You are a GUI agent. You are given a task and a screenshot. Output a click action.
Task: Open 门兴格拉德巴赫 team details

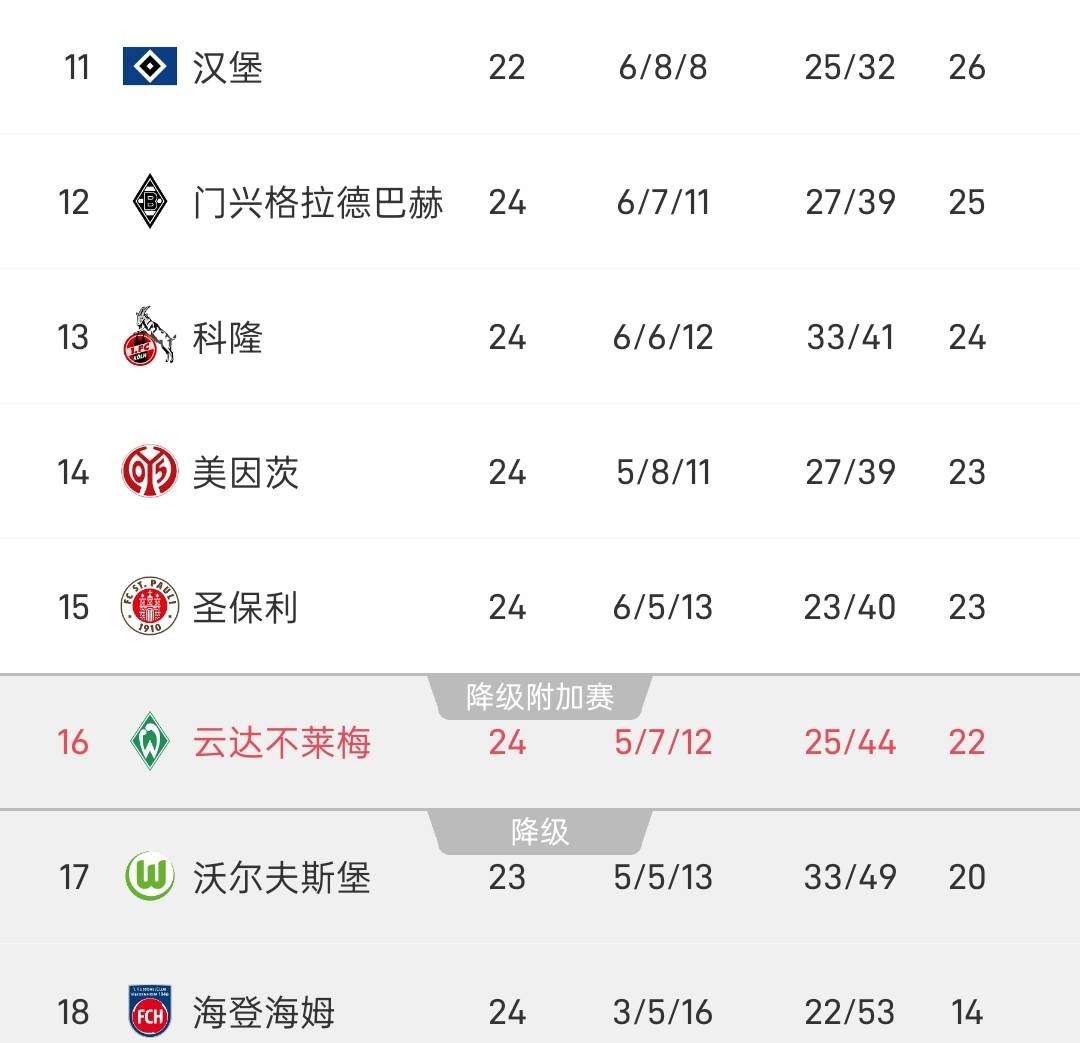tap(317, 202)
